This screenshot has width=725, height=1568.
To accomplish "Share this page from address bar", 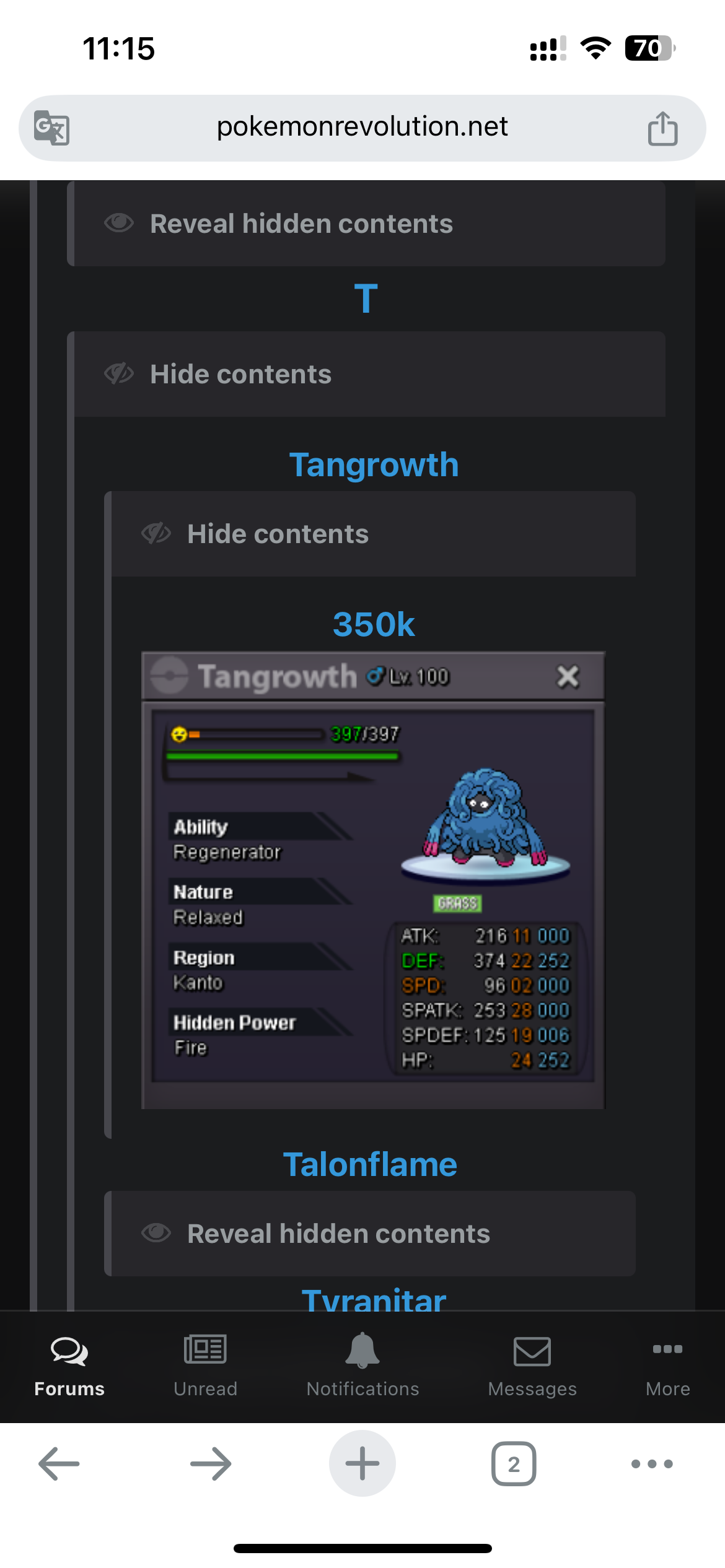I will 662,128.
